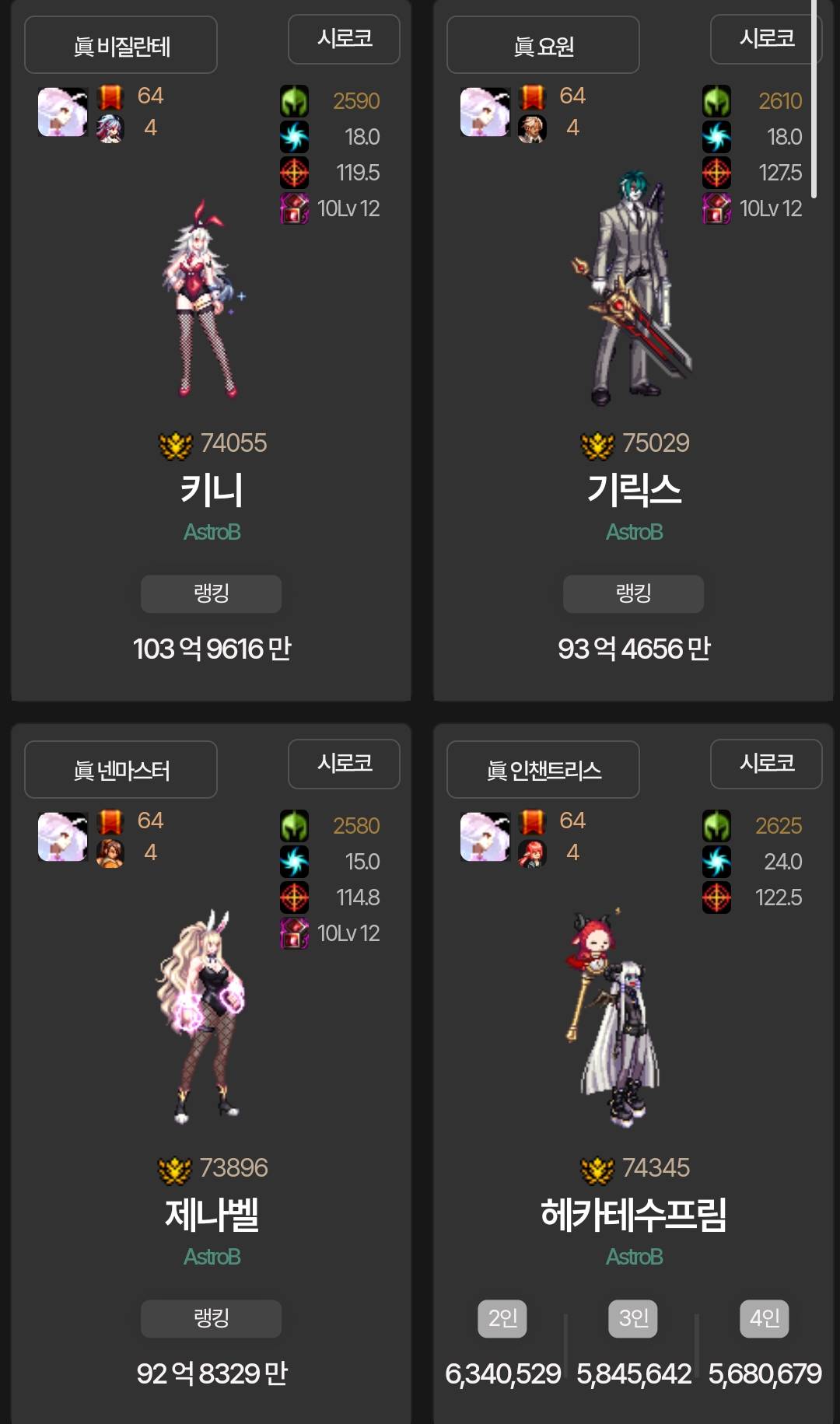Select the 시로코 button on 헤카테수프림's card
Viewport: 840px width, 1424px height.
(766, 764)
